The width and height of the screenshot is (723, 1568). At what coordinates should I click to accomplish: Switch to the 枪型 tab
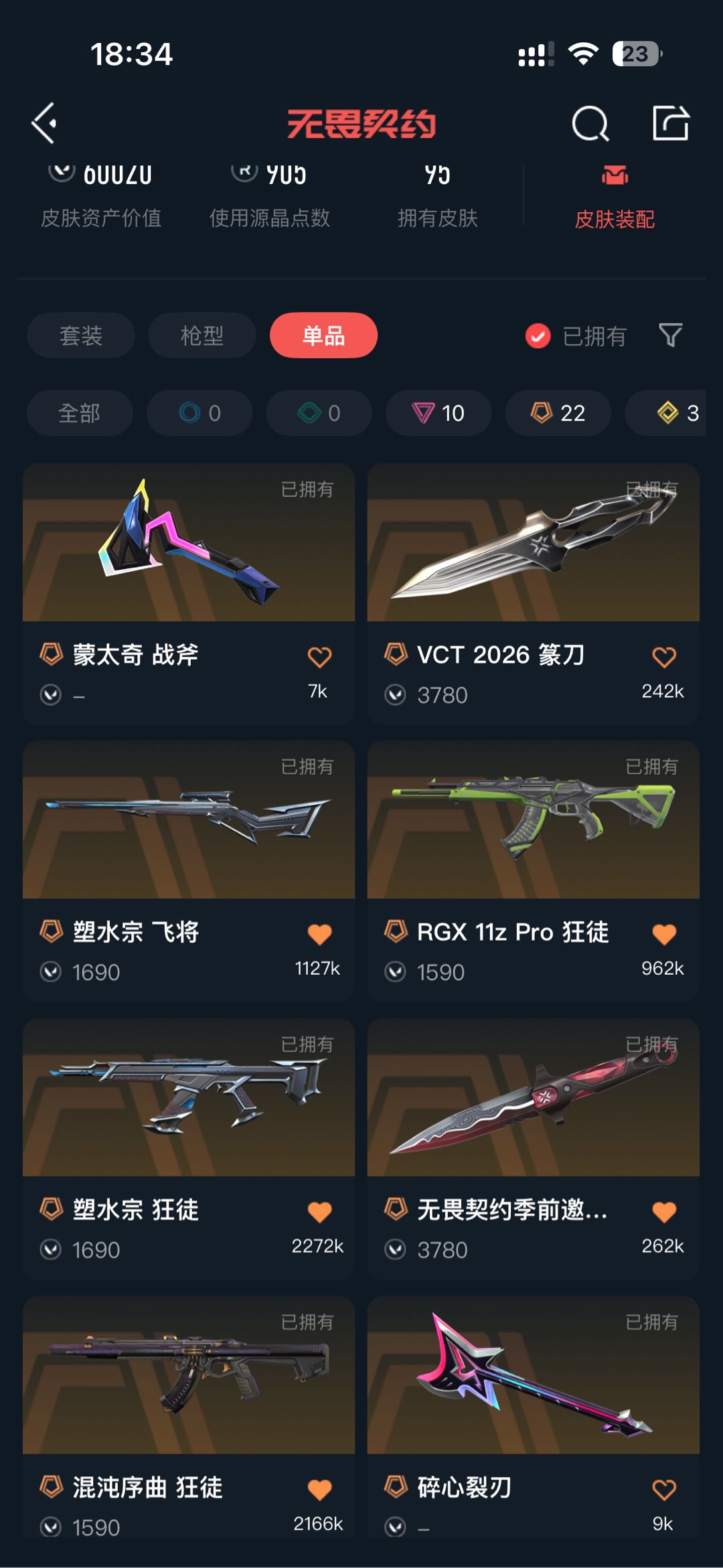tap(202, 335)
